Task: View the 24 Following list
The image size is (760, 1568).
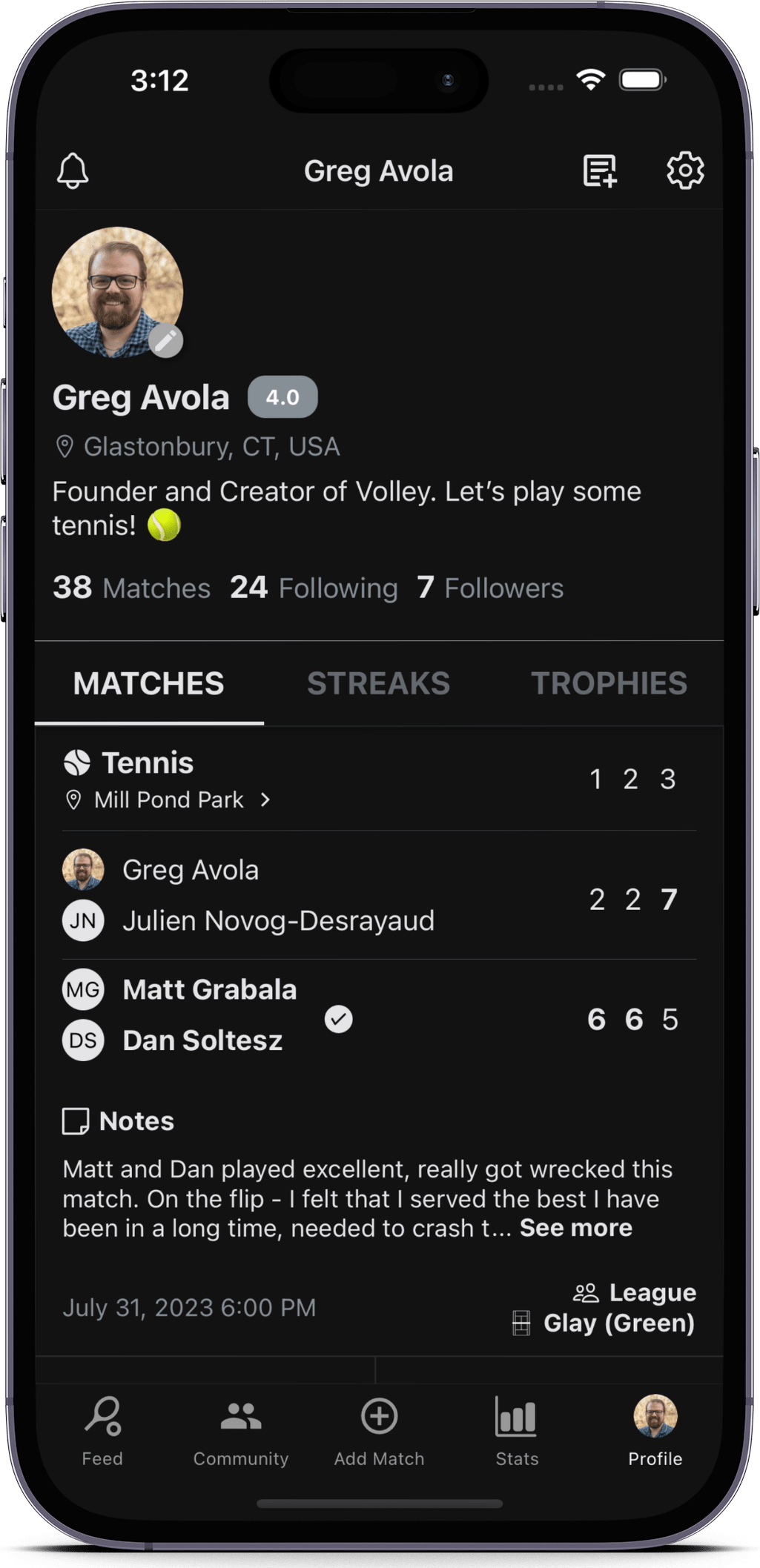Action: (314, 588)
